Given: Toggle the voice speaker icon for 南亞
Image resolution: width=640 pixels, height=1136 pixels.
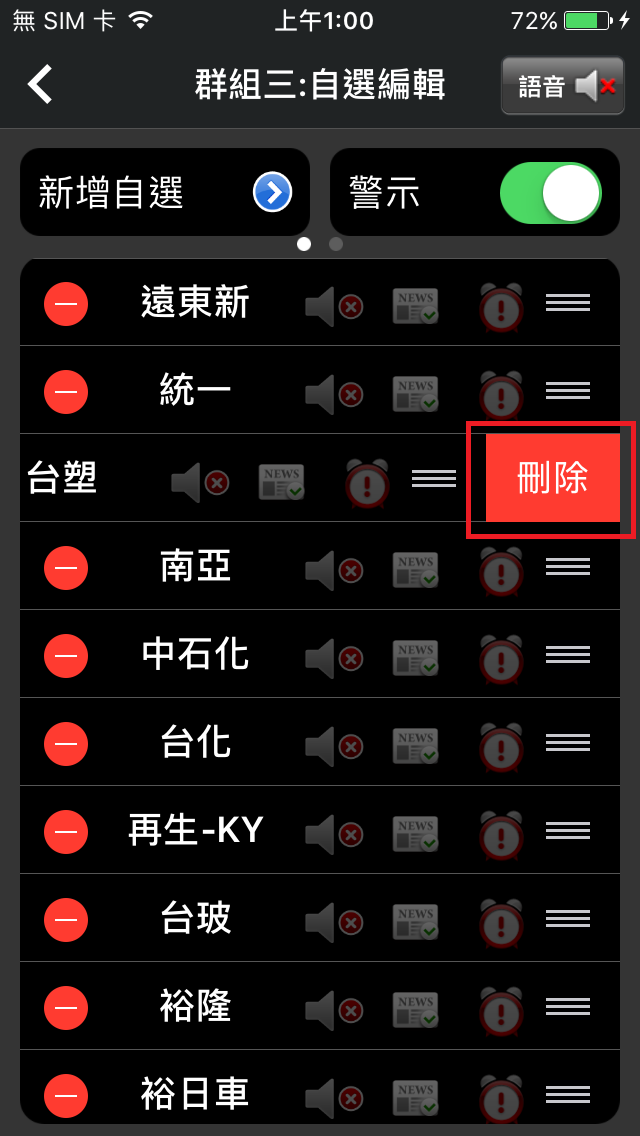Looking at the screenshot, I should [x=334, y=570].
